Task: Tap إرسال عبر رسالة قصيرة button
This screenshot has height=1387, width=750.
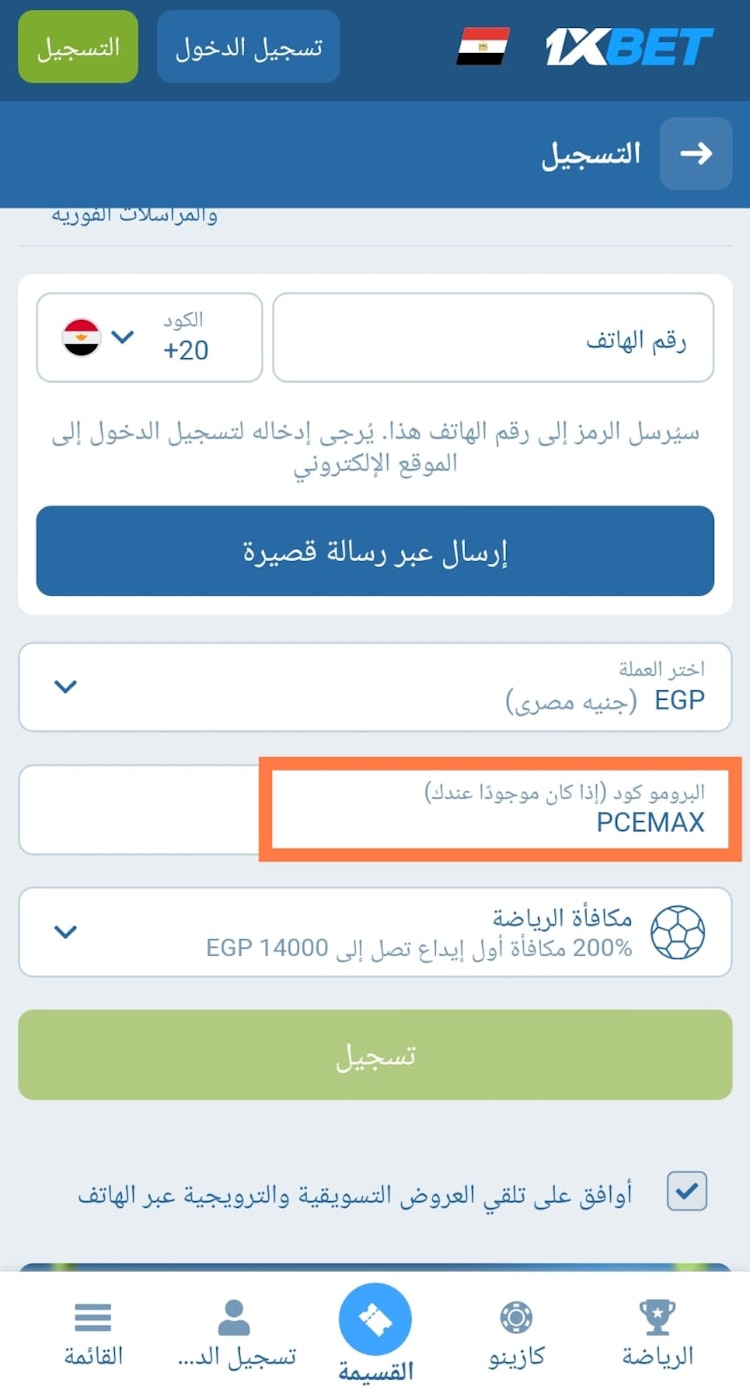Action: [375, 551]
